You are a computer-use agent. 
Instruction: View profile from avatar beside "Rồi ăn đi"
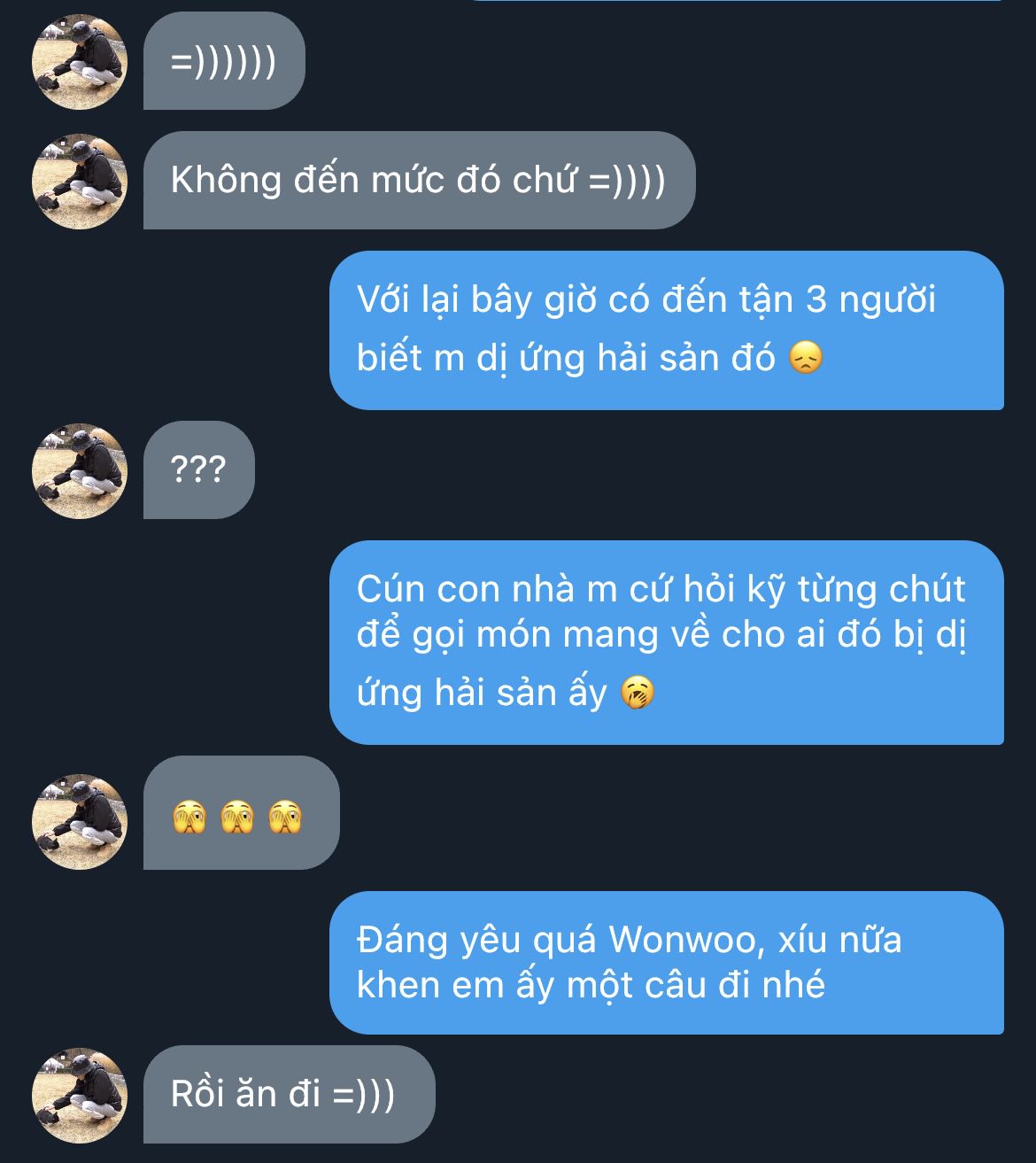coord(80,1095)
